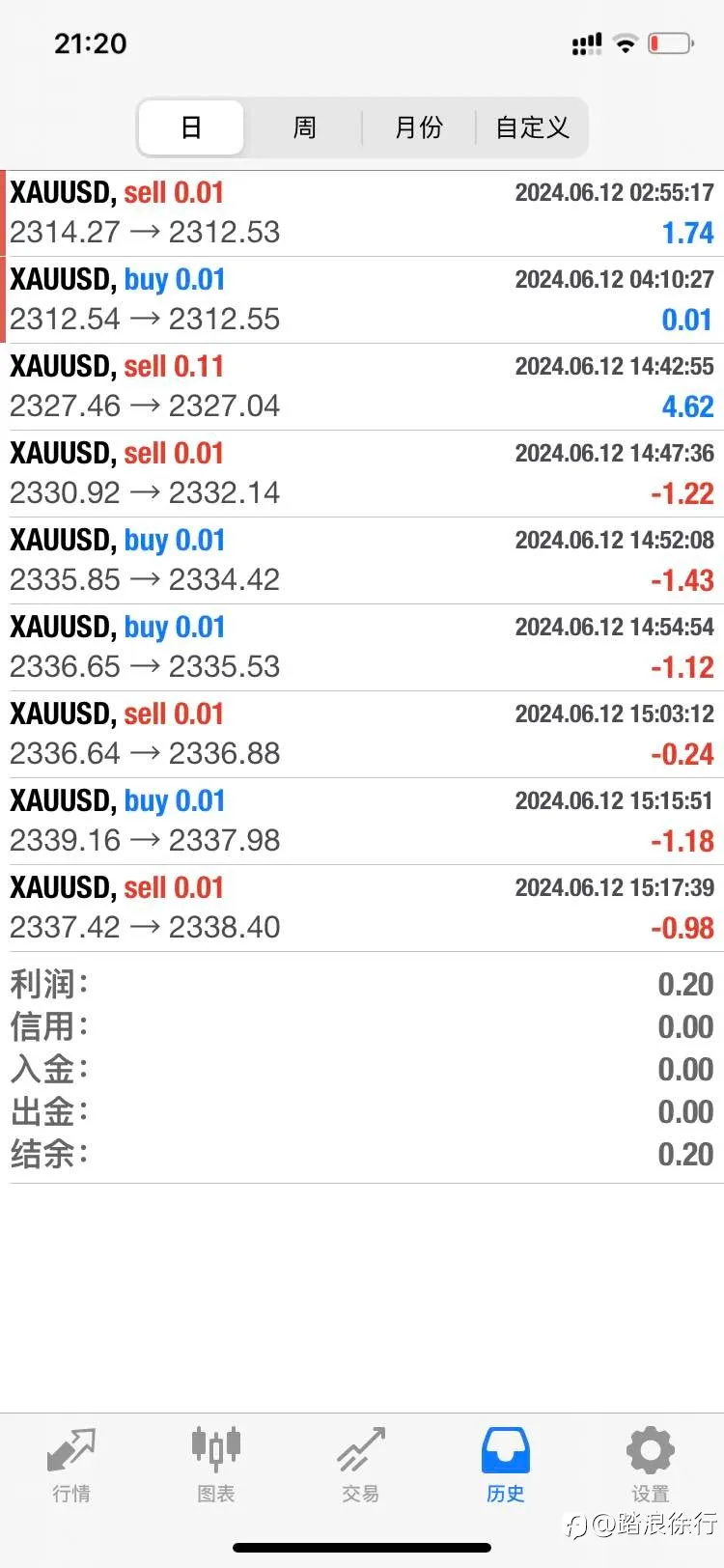This screenshot has height=1568, width=724.
Task: Show details of buy trade at 15:15:51
Action: tap(362, 822)
